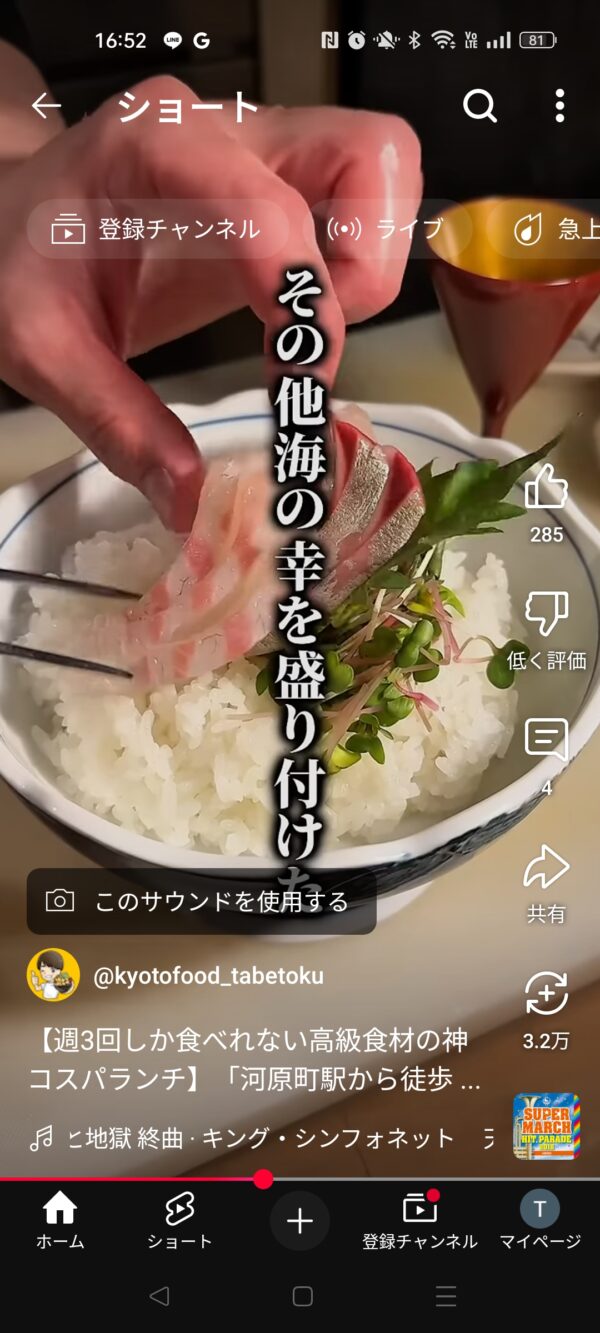The image size is (600, 1333).
Task: Open the 登録チャンネル bottom tab
Action: coord(420,1221)
